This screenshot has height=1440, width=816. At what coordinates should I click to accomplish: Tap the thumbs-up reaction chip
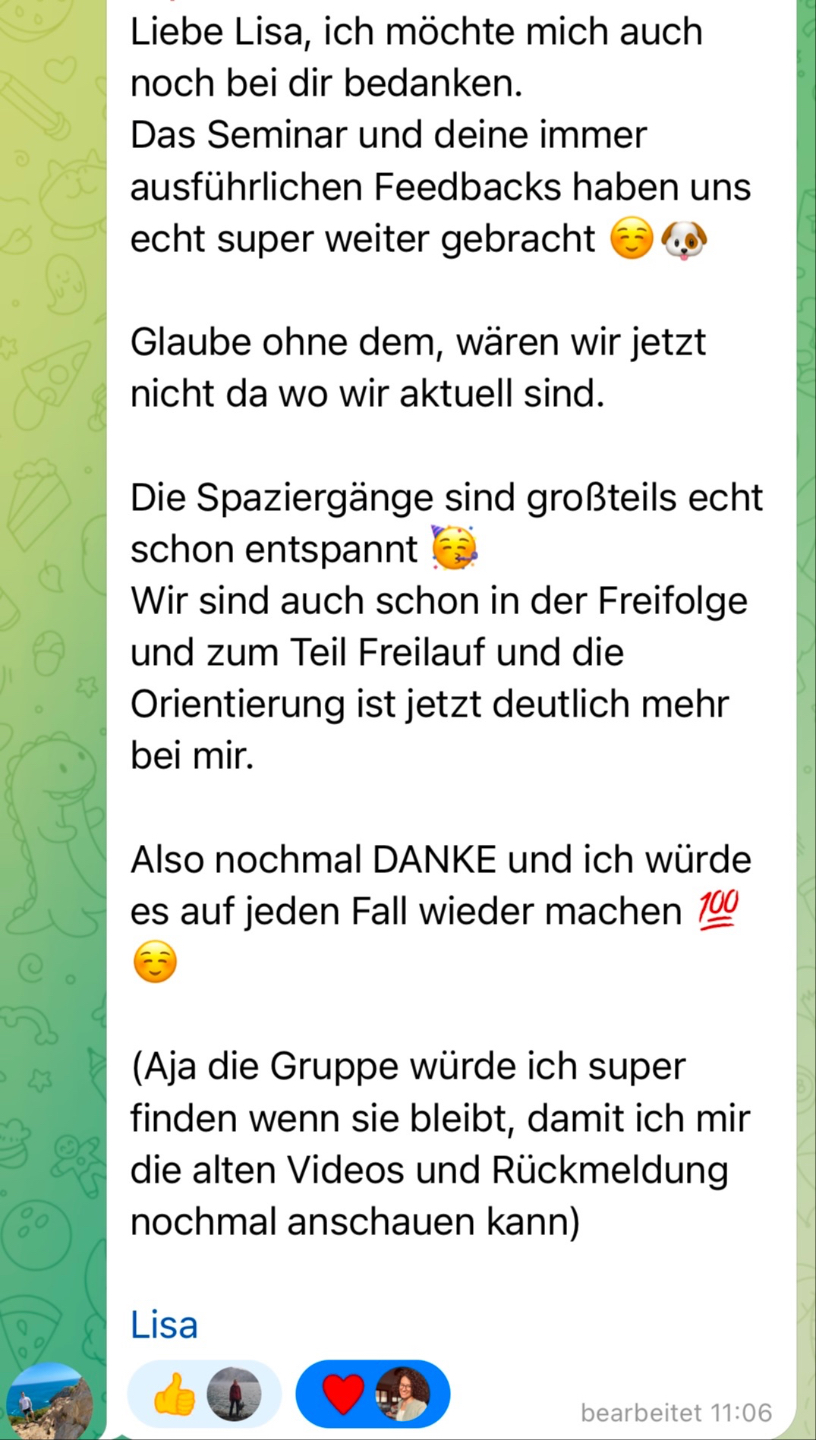click(x=205, y=1393)
